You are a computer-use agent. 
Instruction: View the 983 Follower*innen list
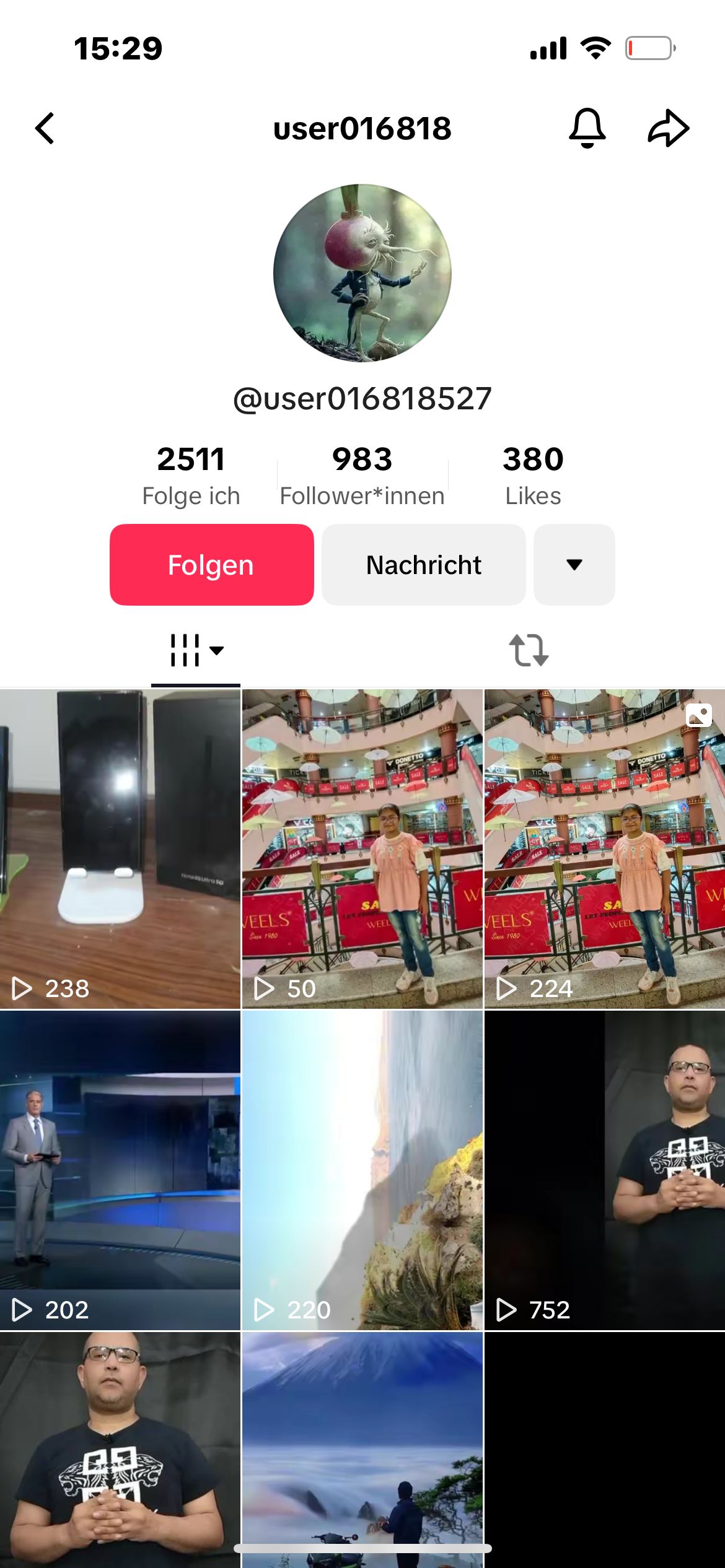[x=362, y=475]
